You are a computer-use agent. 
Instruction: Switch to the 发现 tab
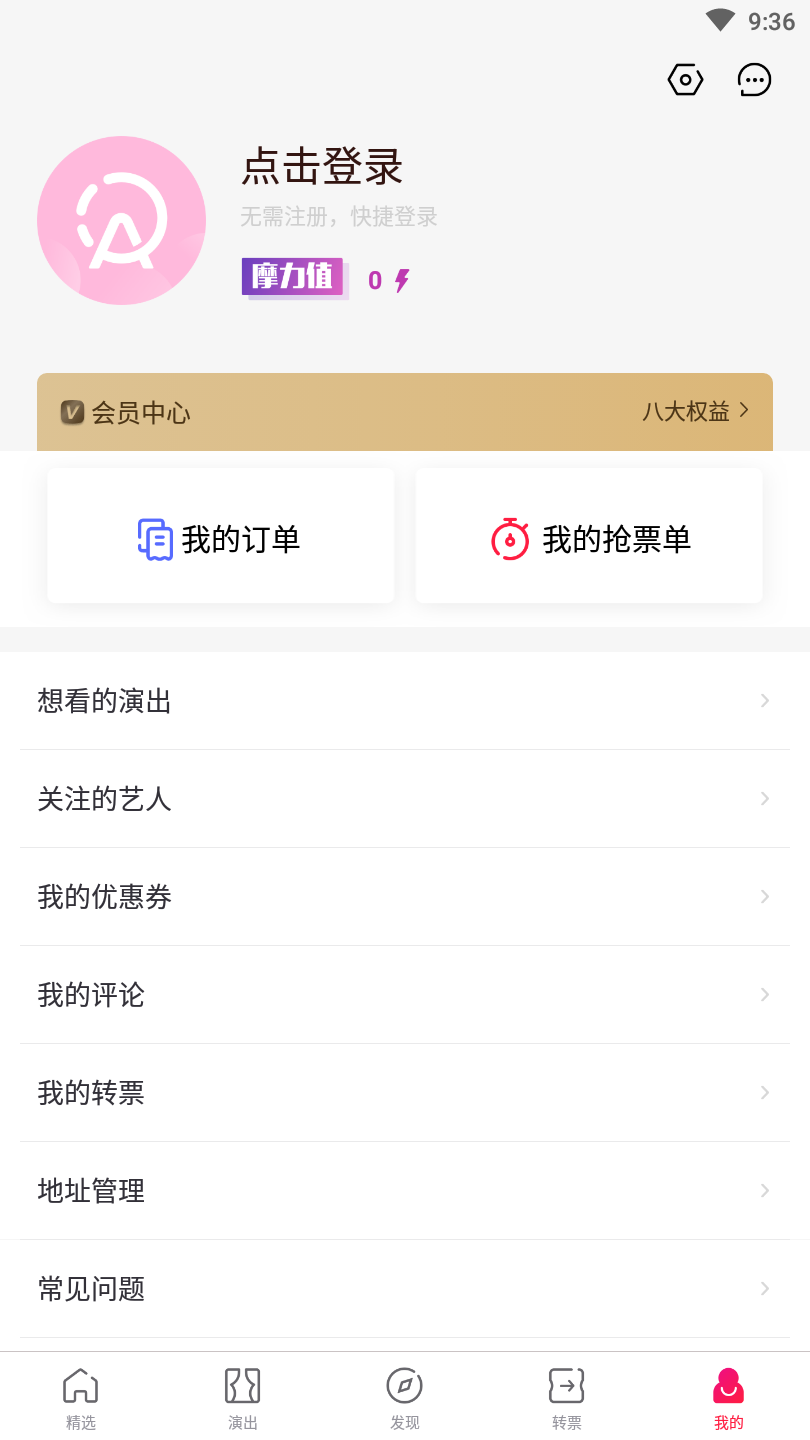(x=405, y=1397)
